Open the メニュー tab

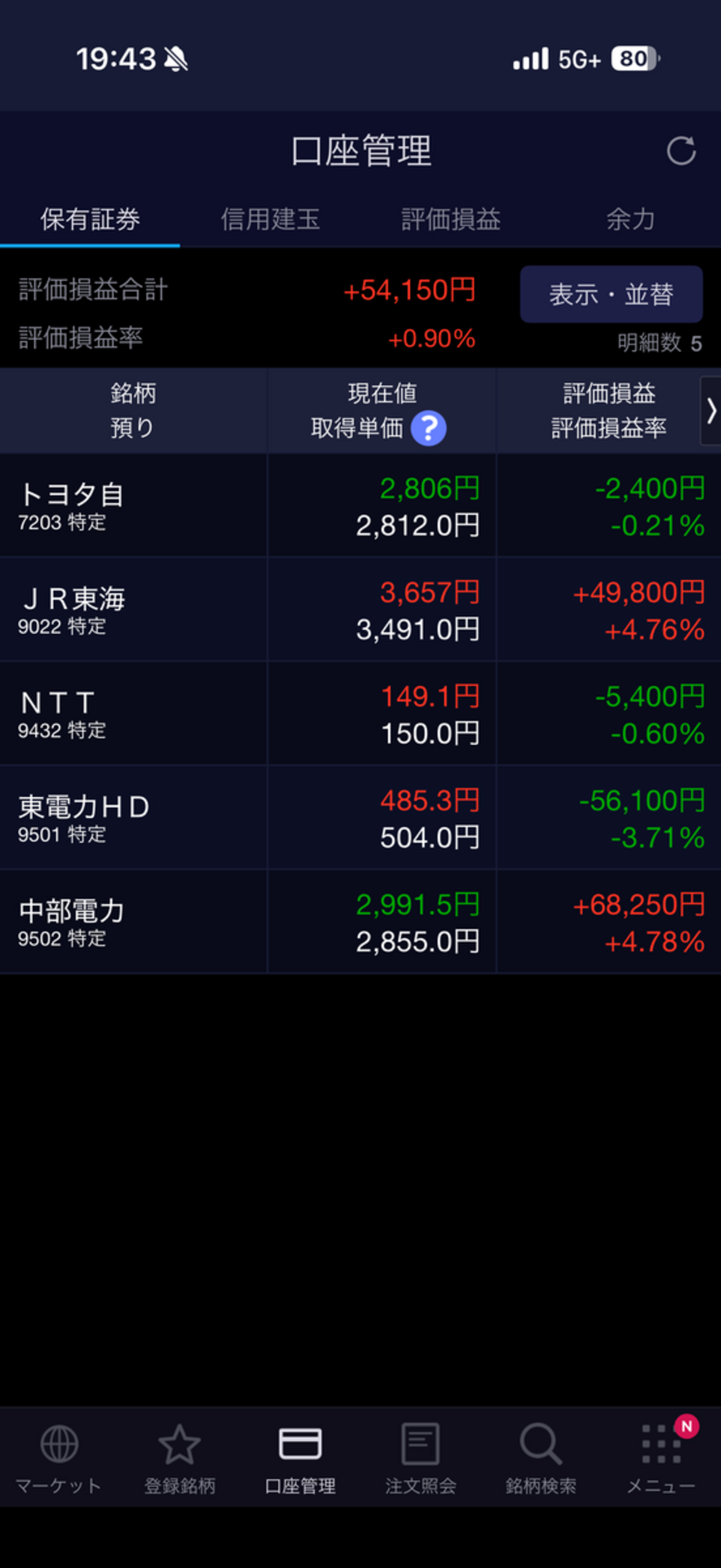(x=661, y=1459)
